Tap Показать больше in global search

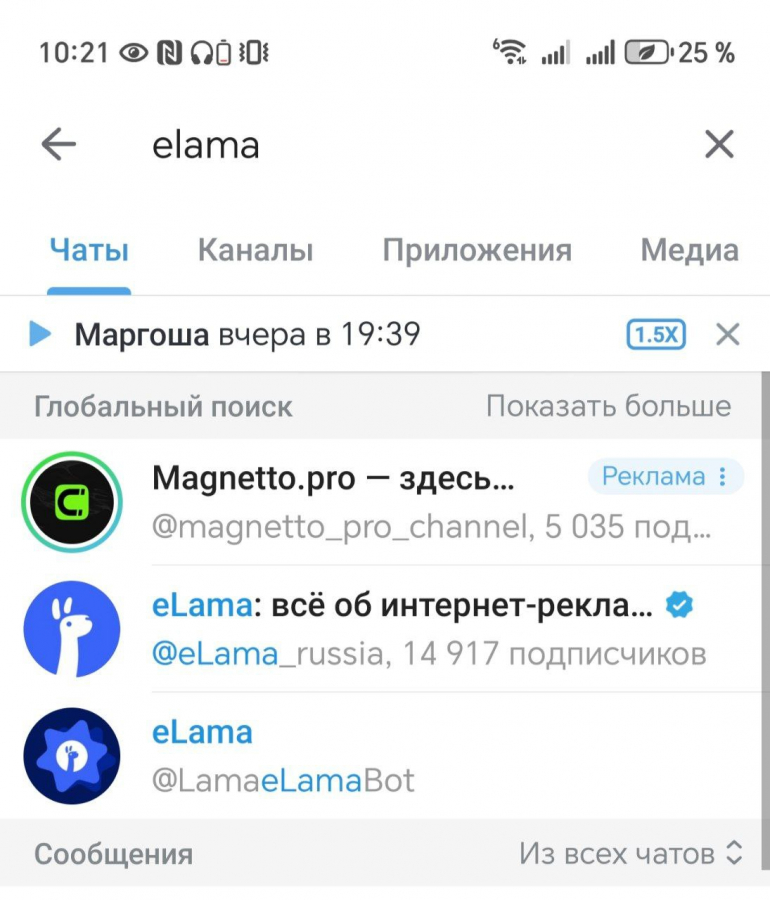coord(608,406)
